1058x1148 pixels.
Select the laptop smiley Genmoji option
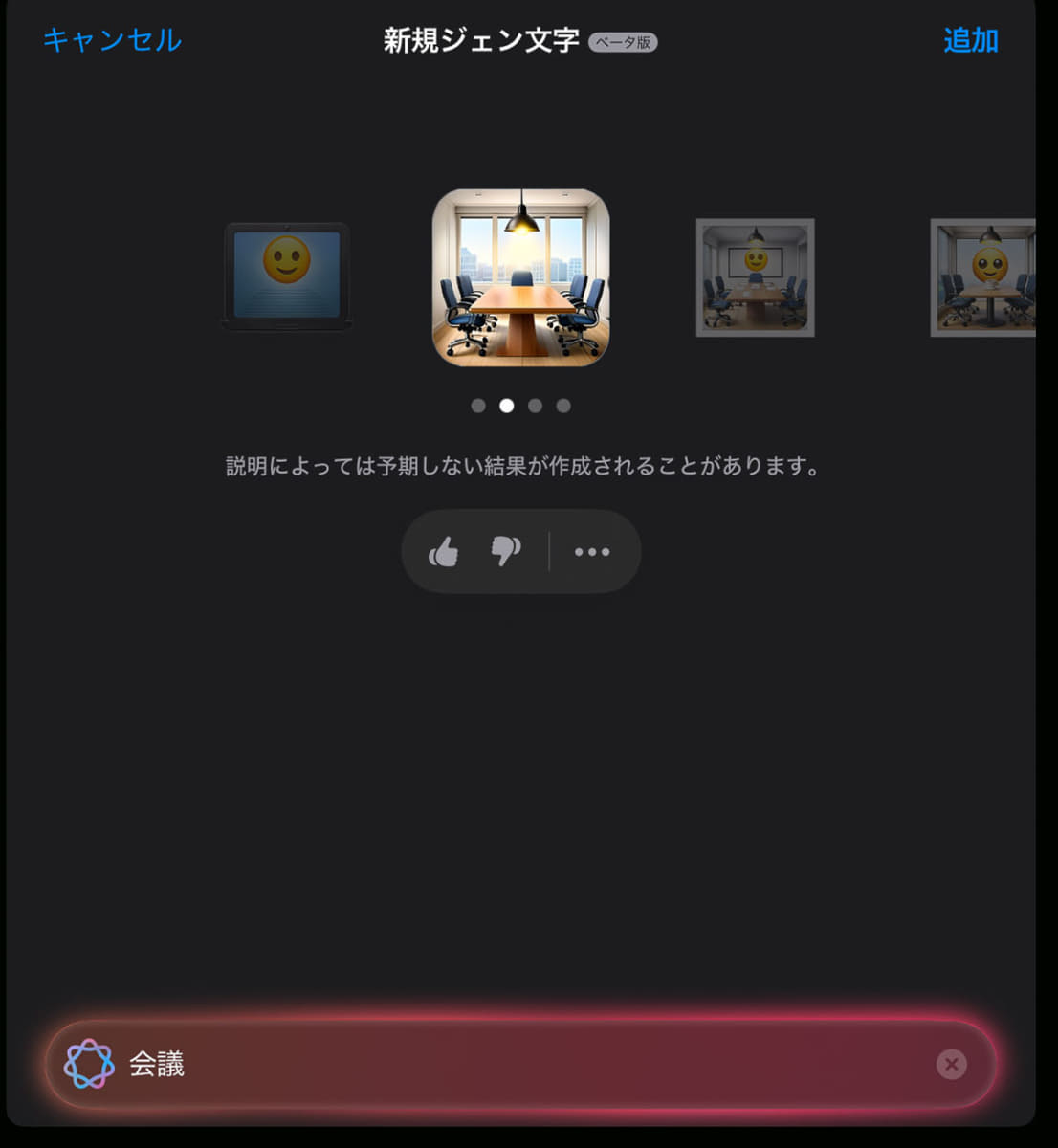[x=287, y=276]
